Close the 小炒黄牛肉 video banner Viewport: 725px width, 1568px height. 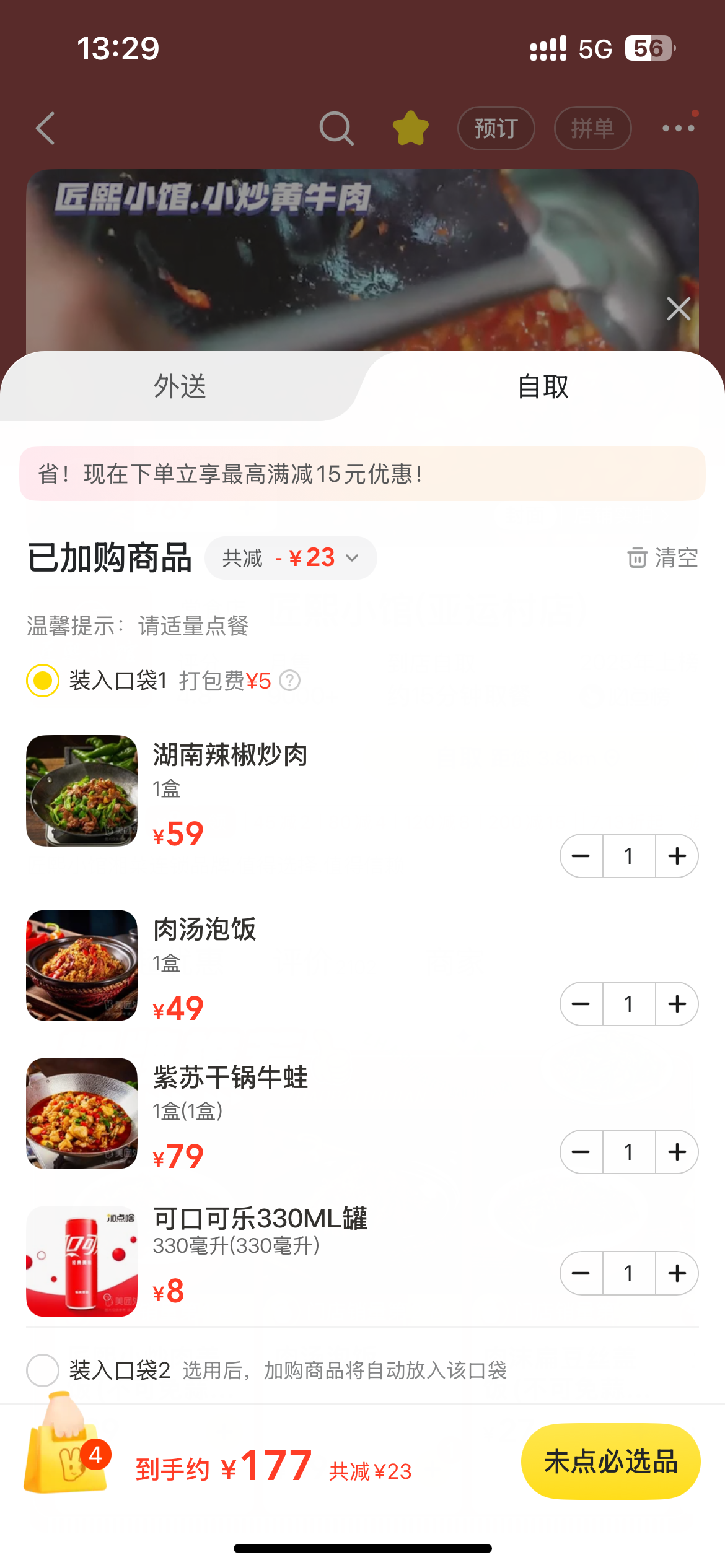tap(679, 308)
